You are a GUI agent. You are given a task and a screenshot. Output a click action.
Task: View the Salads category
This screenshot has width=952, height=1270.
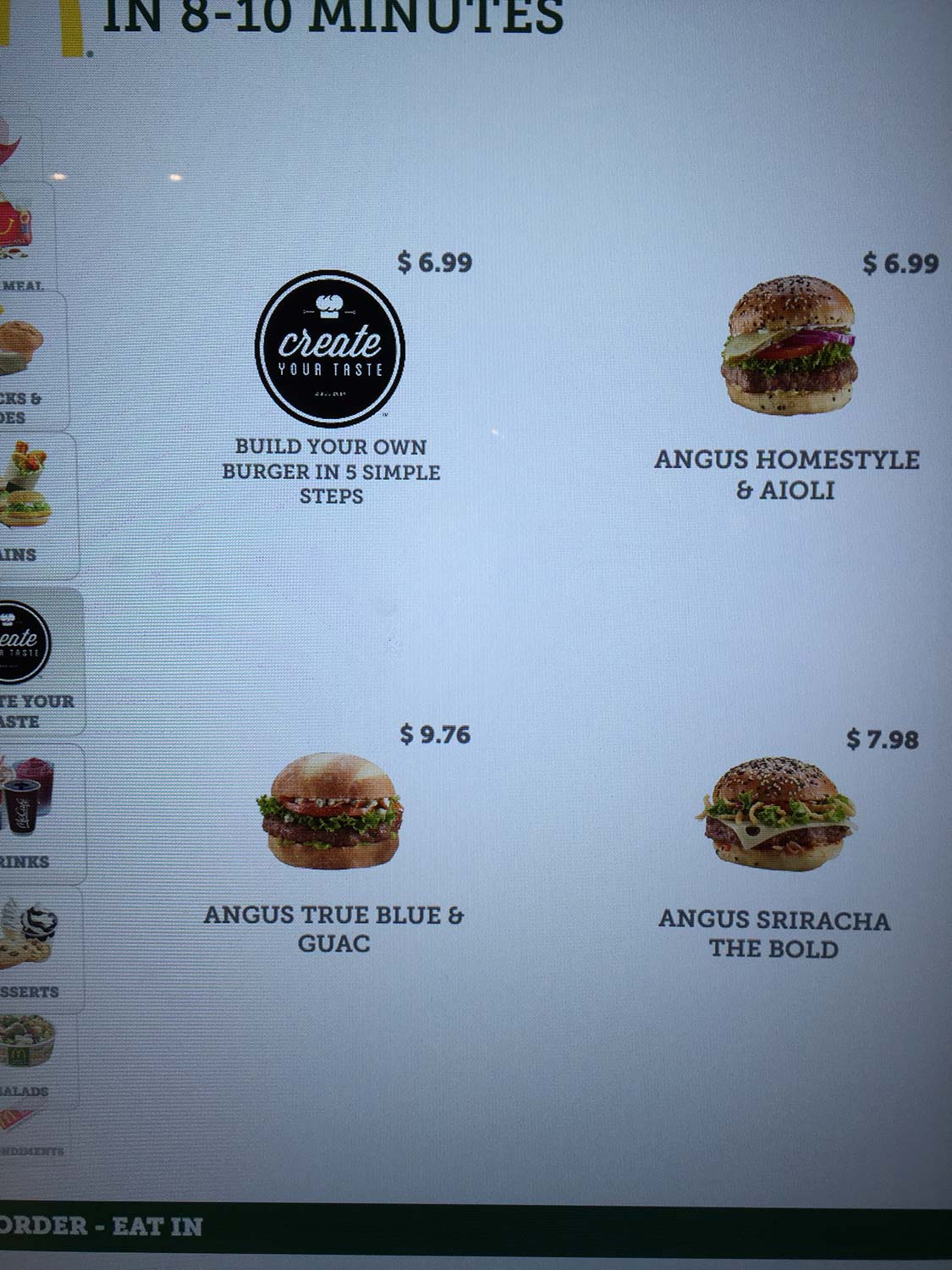pos(34,1058)
